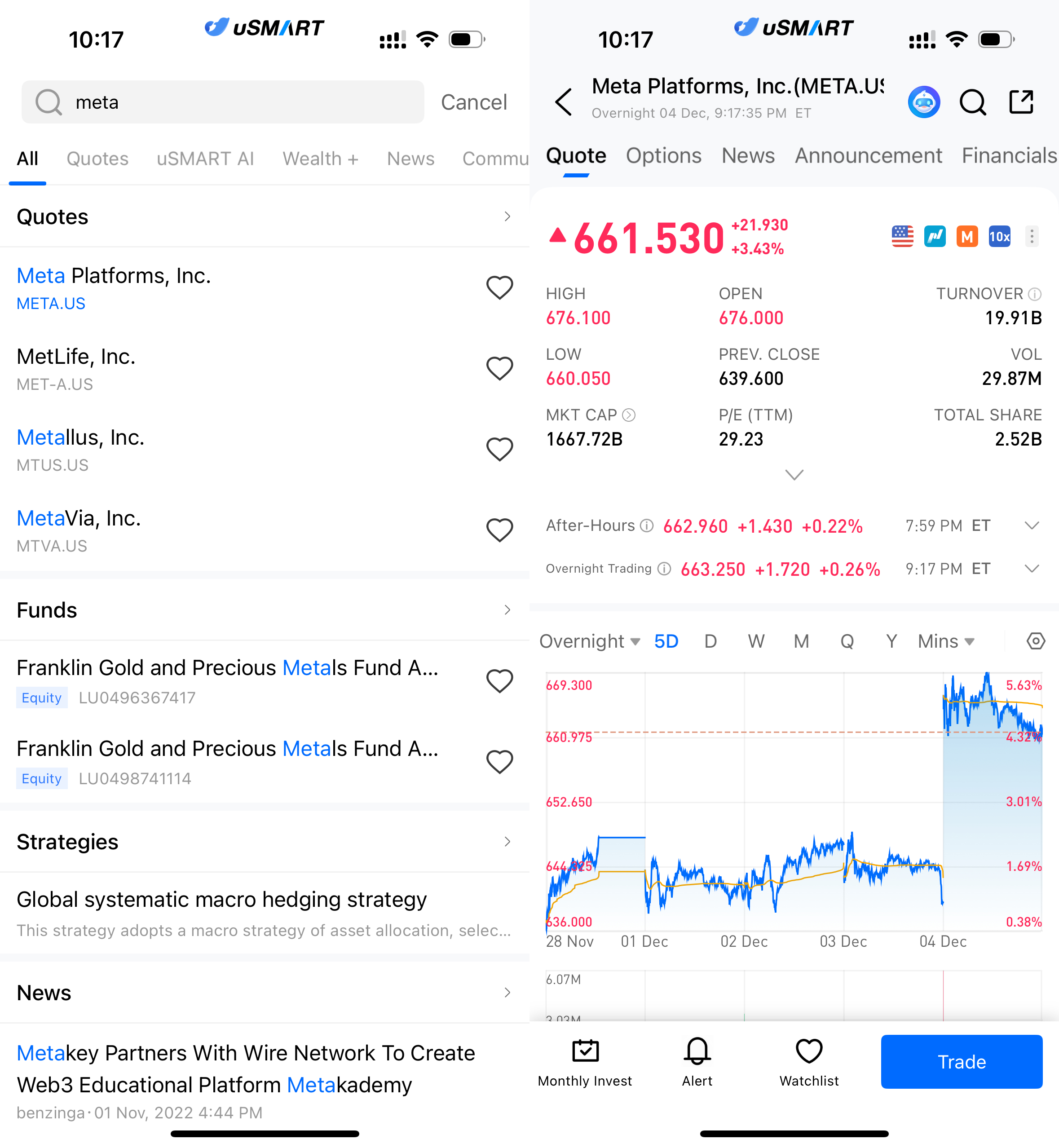Share the Meta Platforms quote
This screenshot has width=1059, height=1148.
[x=1021, y=102]
